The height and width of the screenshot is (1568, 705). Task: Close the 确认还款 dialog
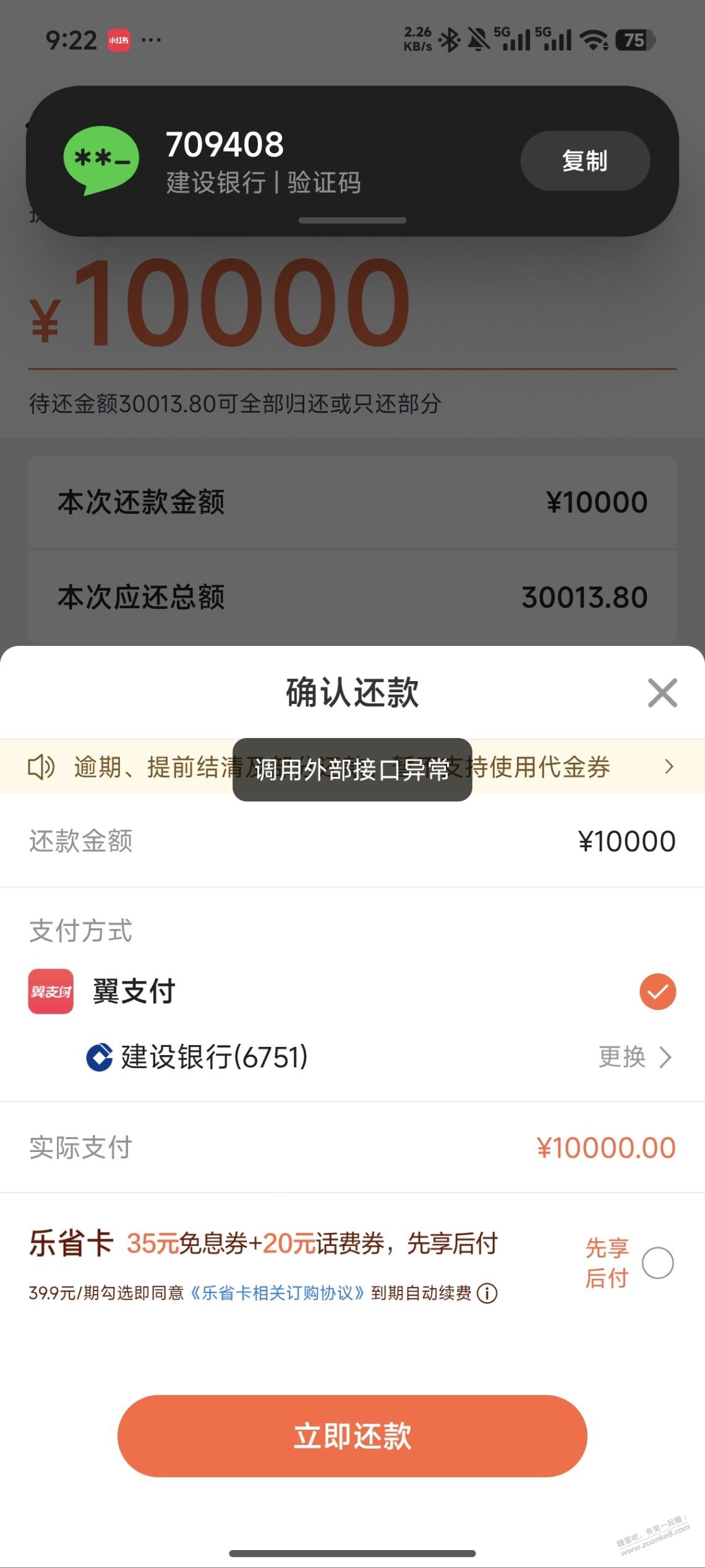click(662, 692)
